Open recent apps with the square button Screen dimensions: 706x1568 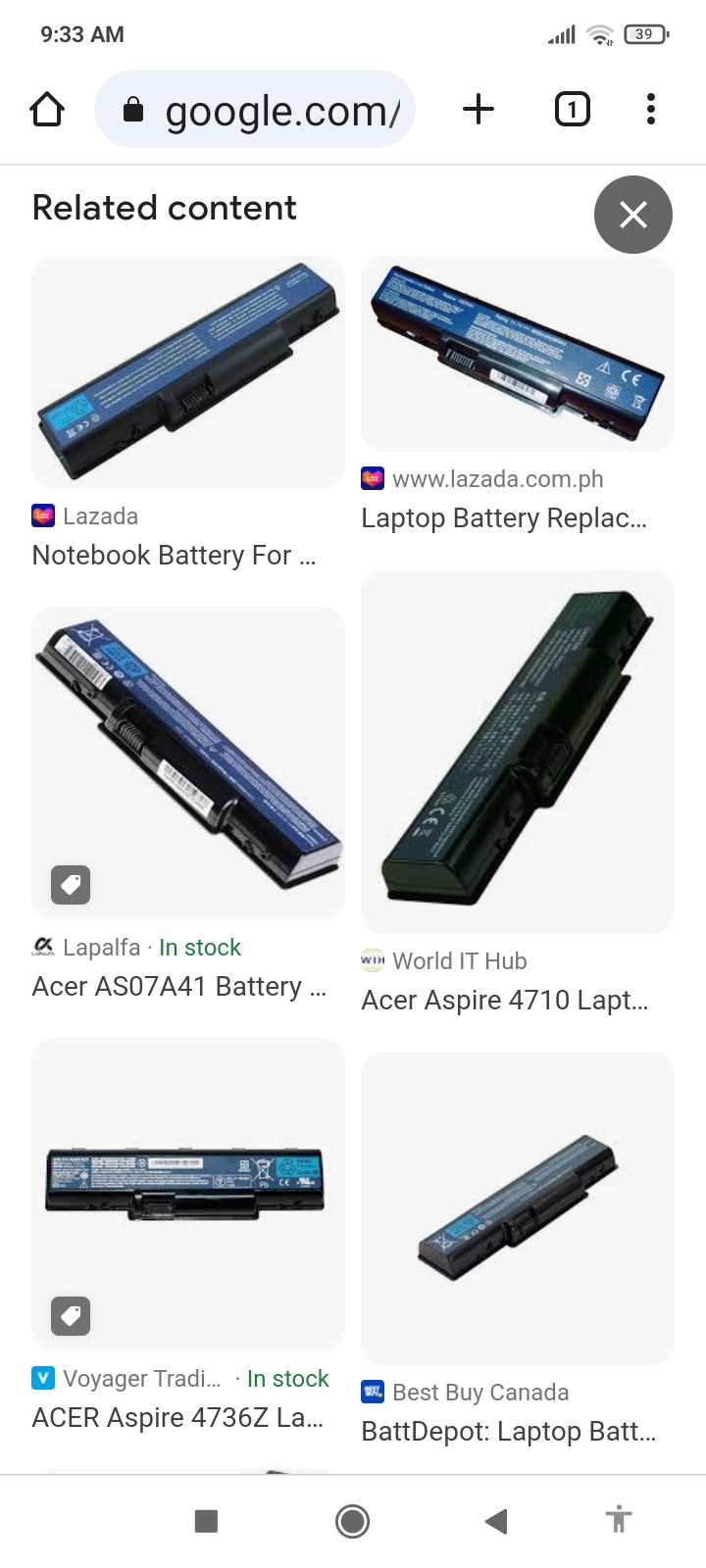(x=206, y=1521)
